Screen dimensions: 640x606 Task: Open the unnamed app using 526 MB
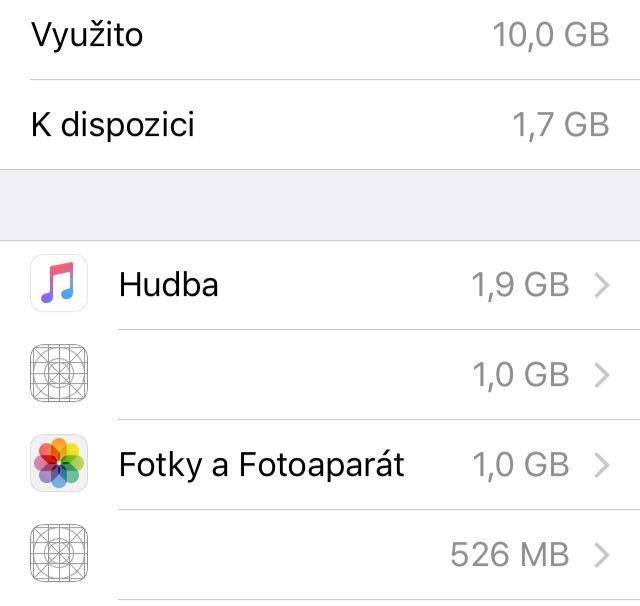(320, 554)
